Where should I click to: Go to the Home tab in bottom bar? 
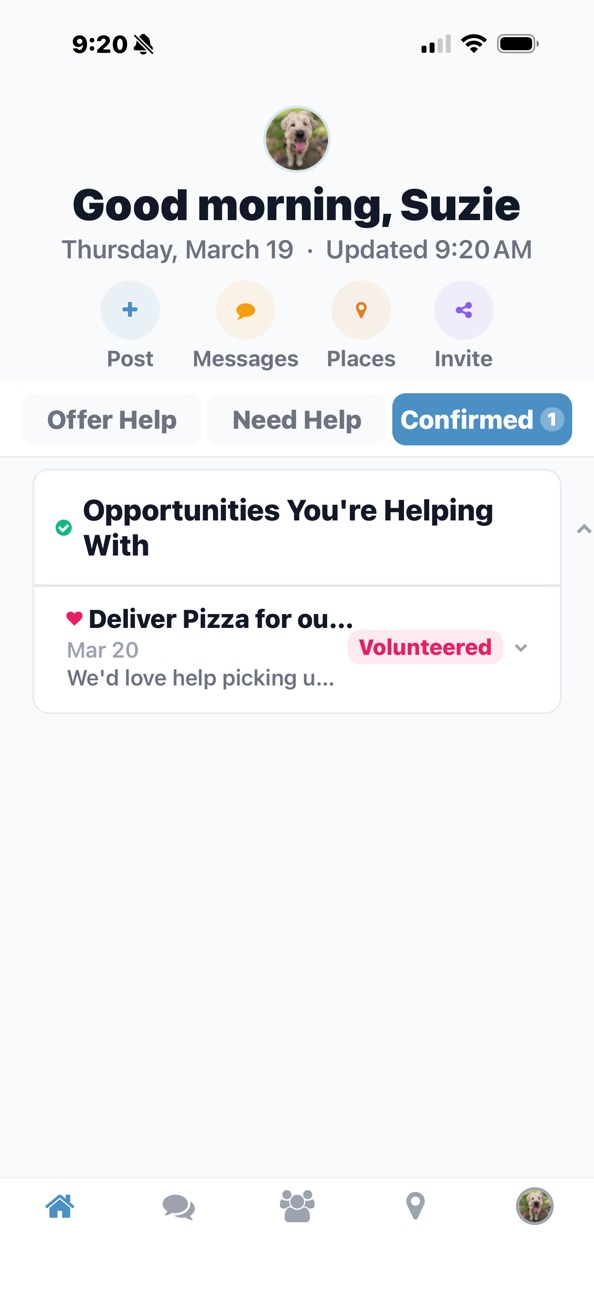point(60,1207)
